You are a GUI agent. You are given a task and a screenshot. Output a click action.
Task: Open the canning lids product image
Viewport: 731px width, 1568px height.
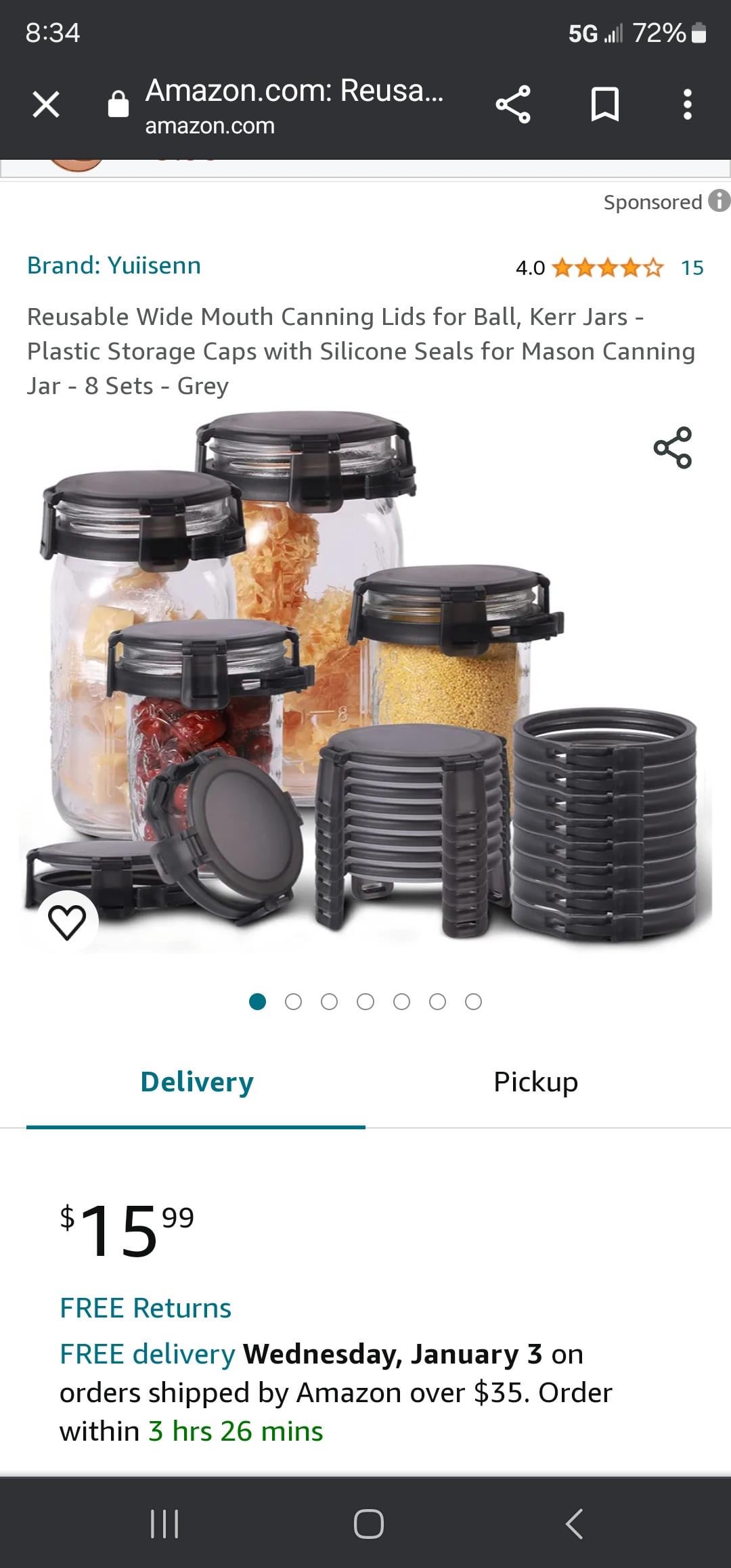(365, 677)
